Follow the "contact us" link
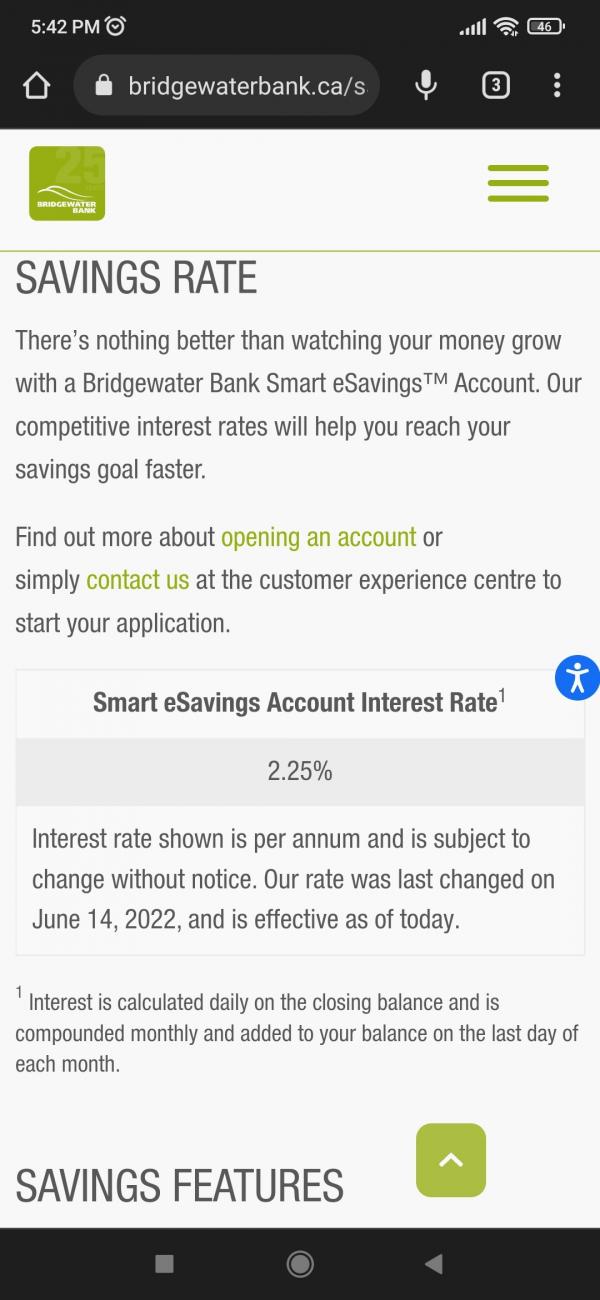 pos(137,580)
